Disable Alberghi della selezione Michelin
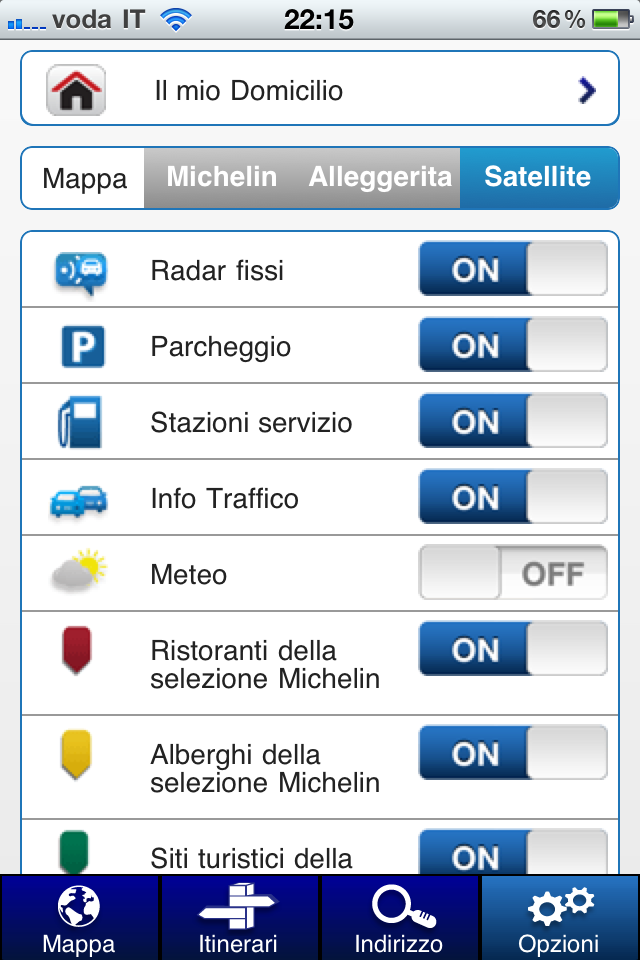 512,754
